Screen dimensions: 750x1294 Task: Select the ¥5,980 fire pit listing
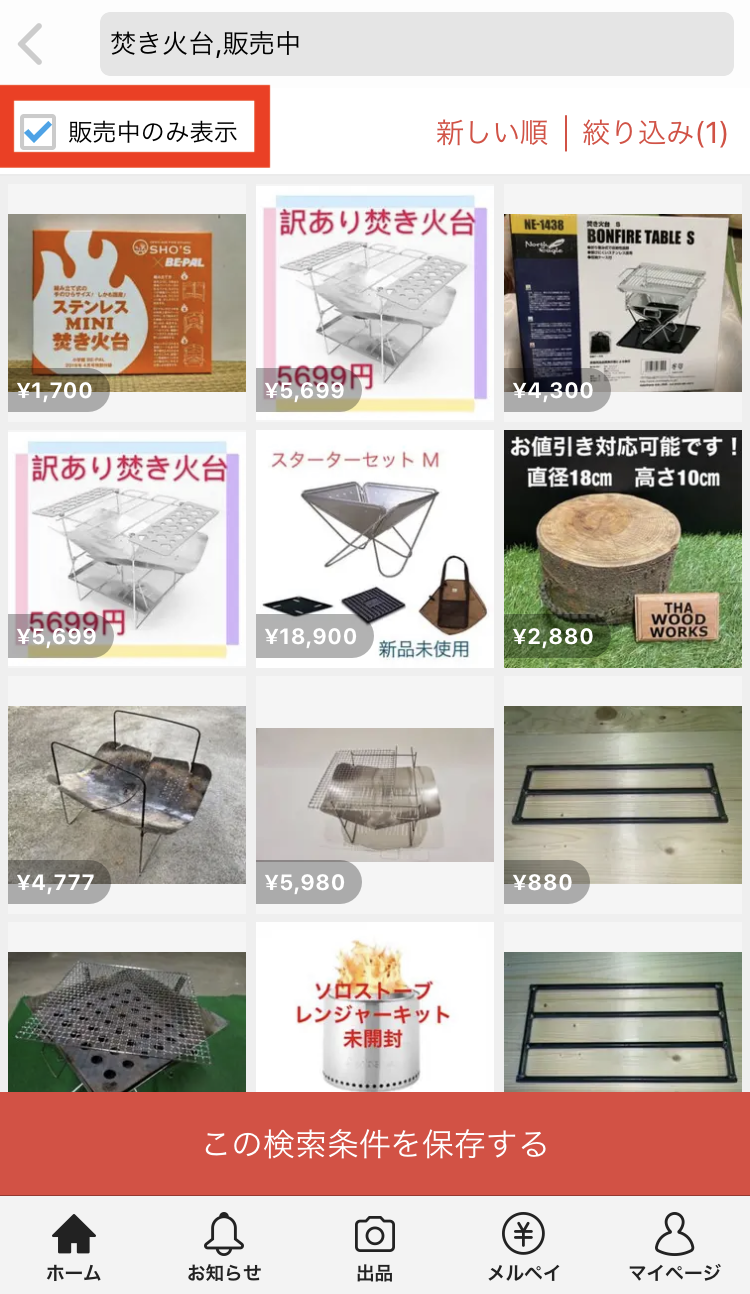375,795
